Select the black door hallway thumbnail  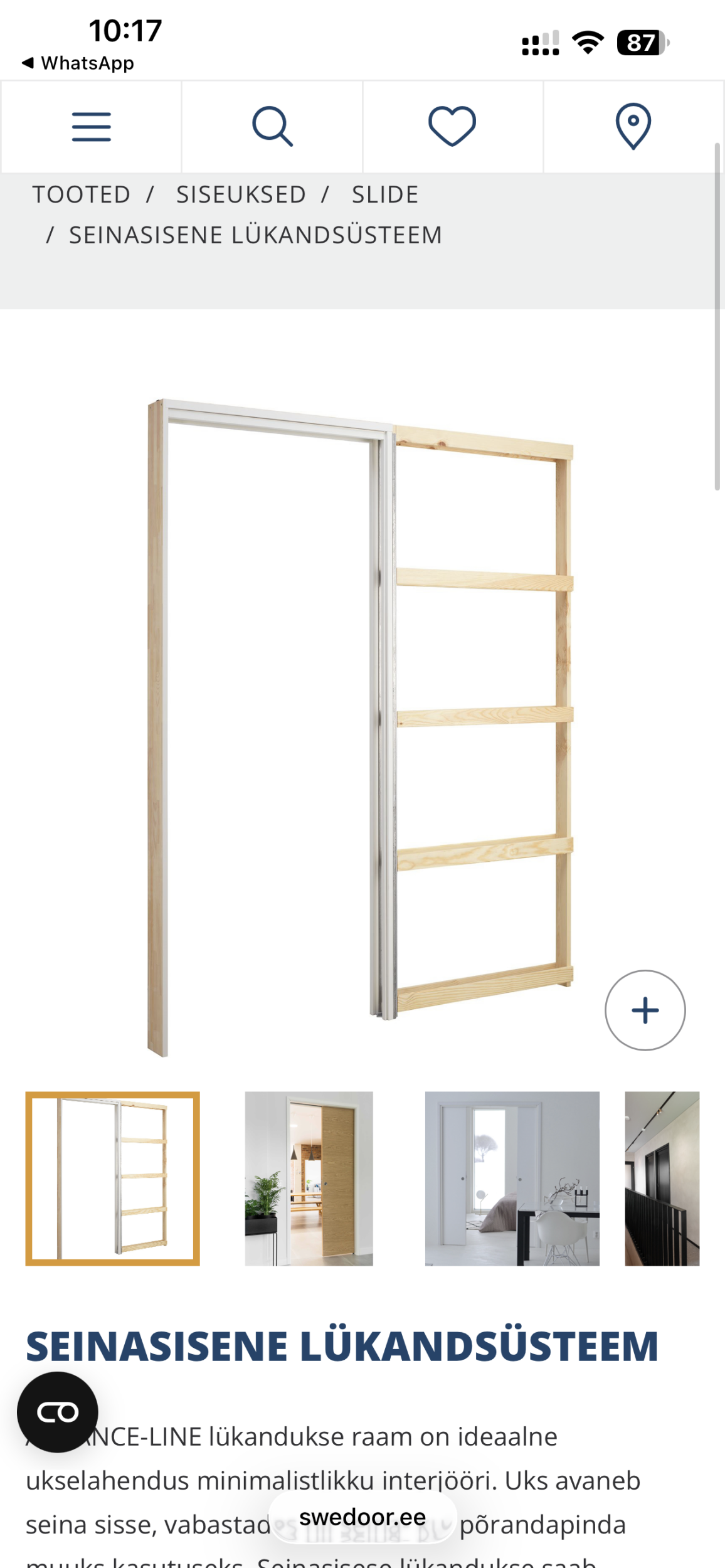pos(662,1179)
